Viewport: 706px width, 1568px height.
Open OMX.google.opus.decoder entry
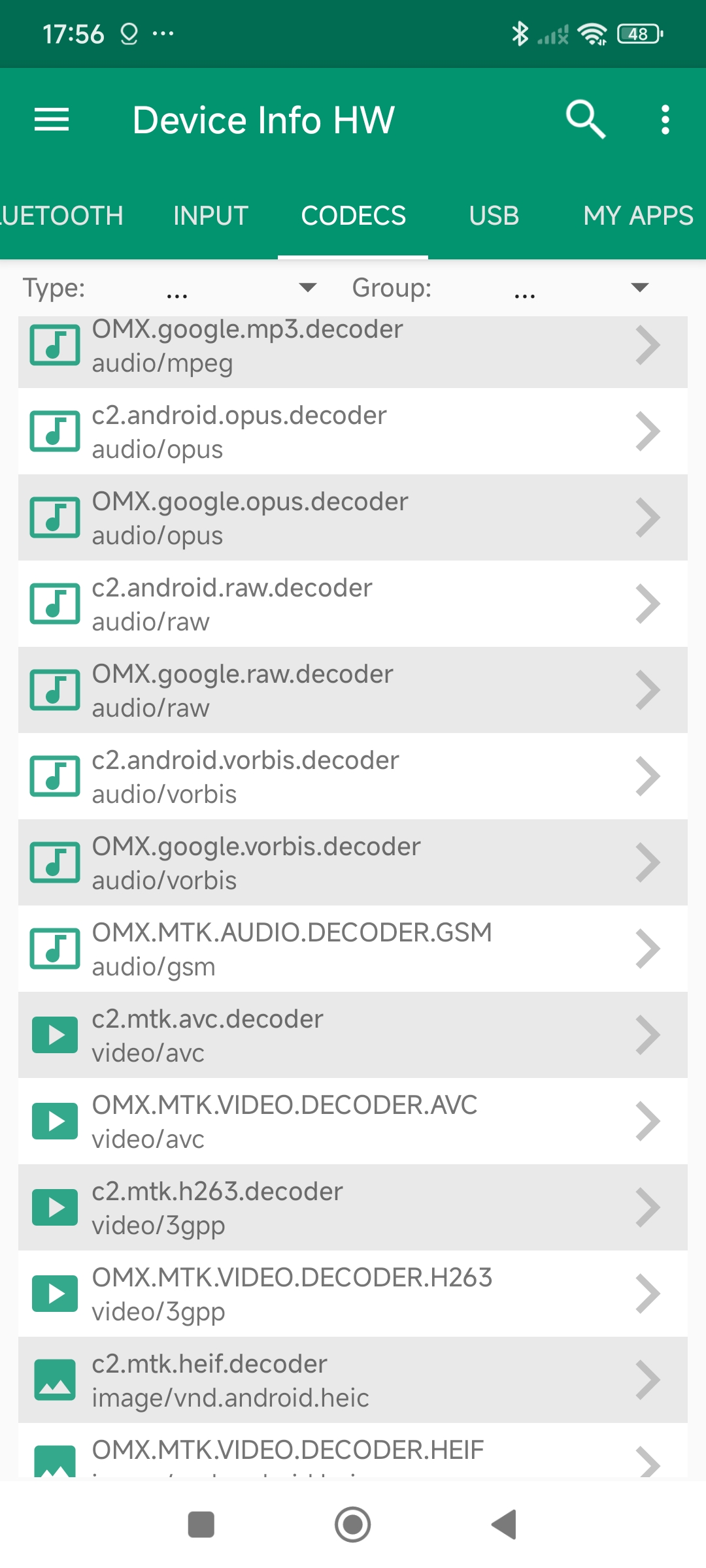(x=353, y=518)
